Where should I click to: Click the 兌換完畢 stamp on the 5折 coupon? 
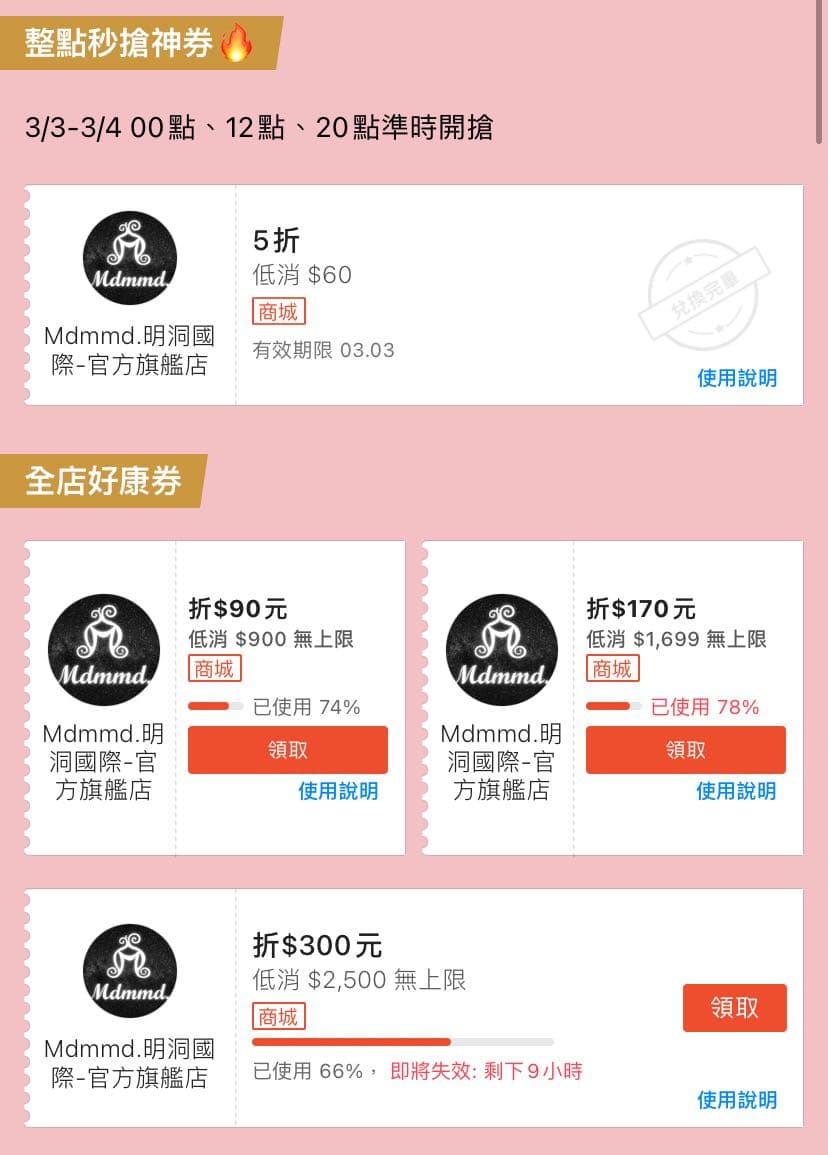701,294
